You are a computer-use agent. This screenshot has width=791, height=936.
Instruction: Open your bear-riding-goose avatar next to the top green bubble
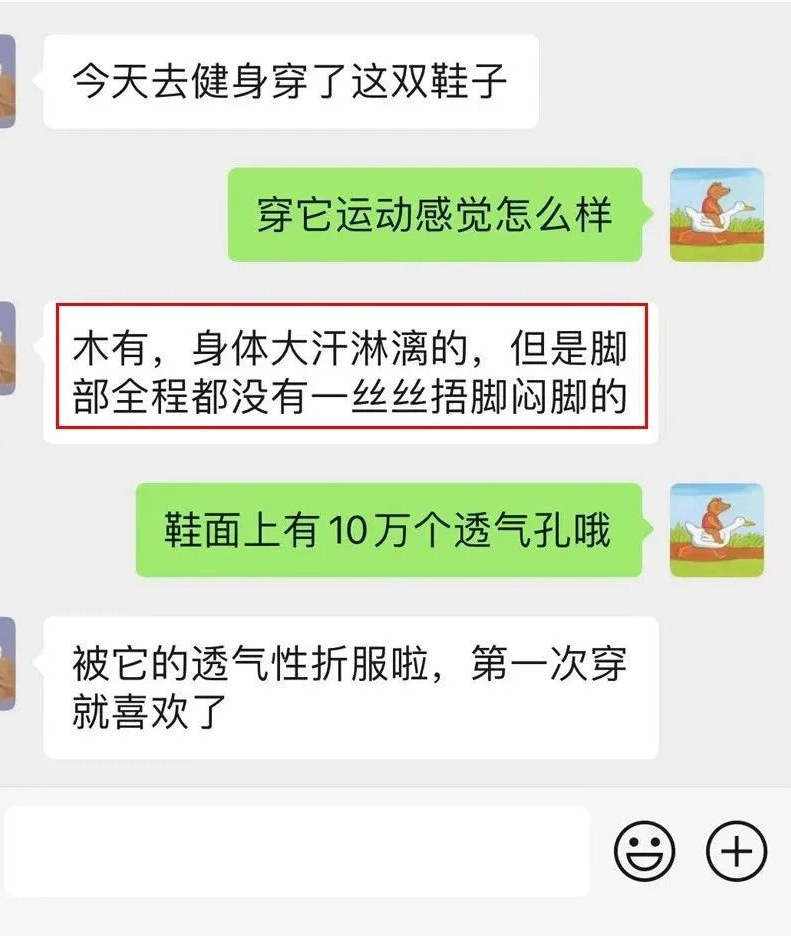pyautogui.click(x=716, y=214)
